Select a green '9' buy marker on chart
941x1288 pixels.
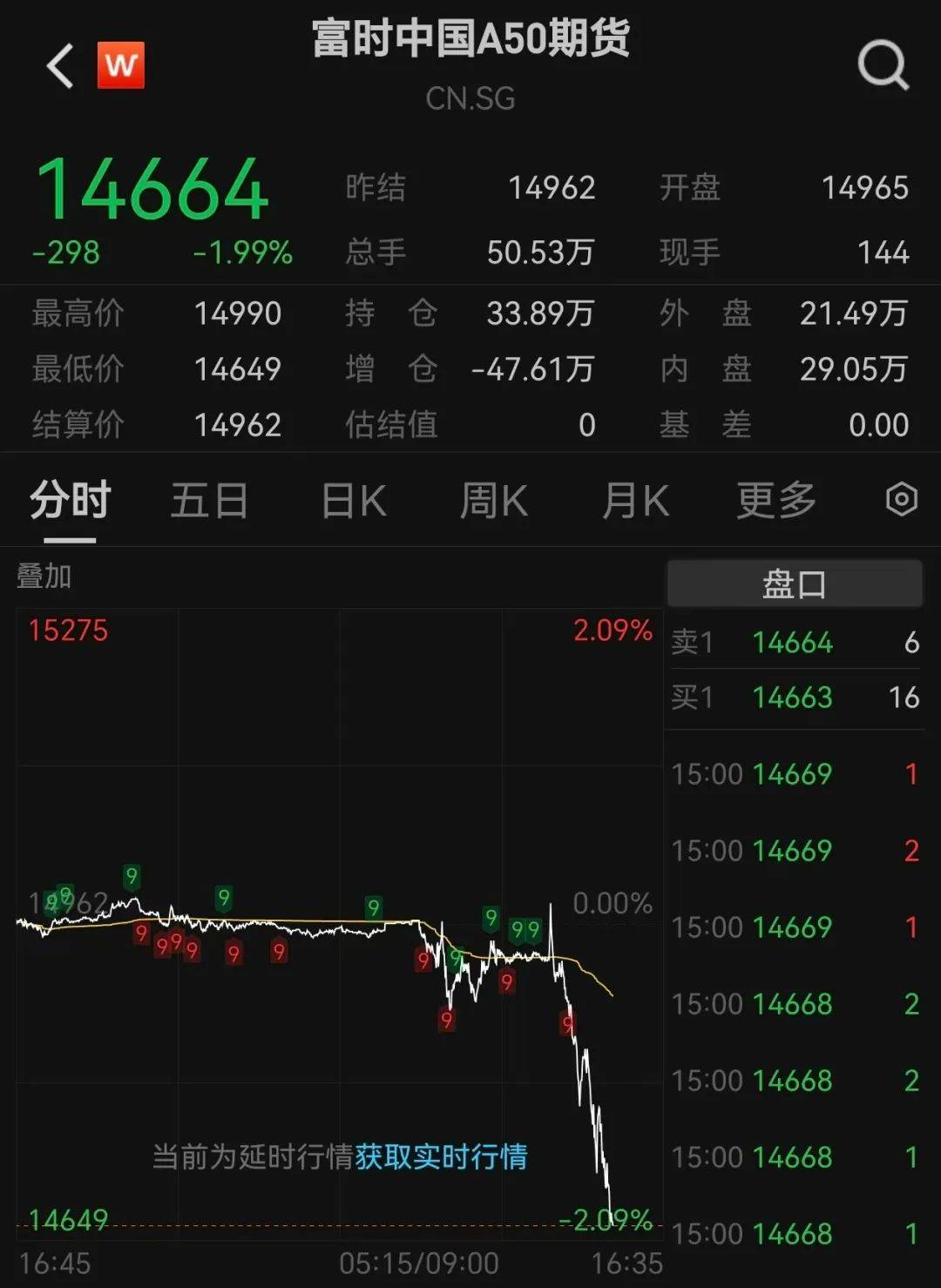coord(131,876)
